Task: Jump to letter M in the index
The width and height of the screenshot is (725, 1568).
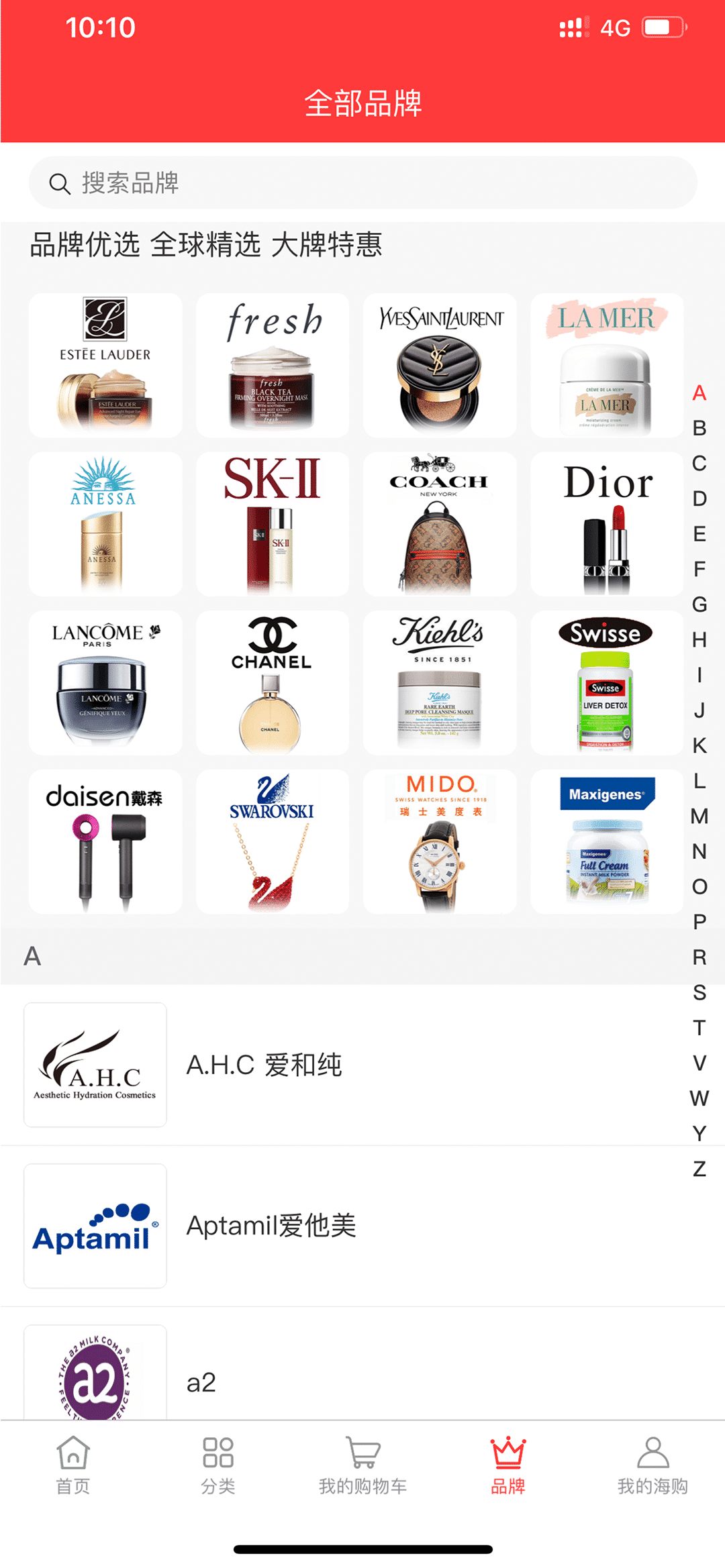Action: click(x=699, y=816)
